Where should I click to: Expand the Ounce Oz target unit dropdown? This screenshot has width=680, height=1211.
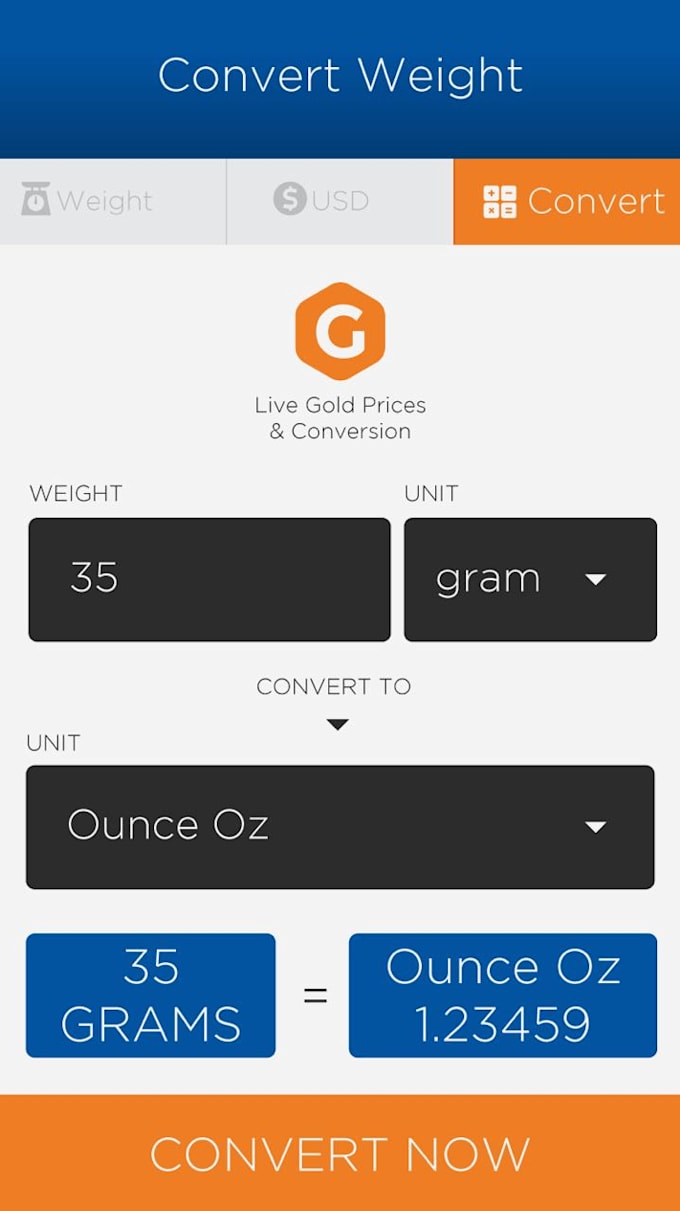[x=340, y=827]
